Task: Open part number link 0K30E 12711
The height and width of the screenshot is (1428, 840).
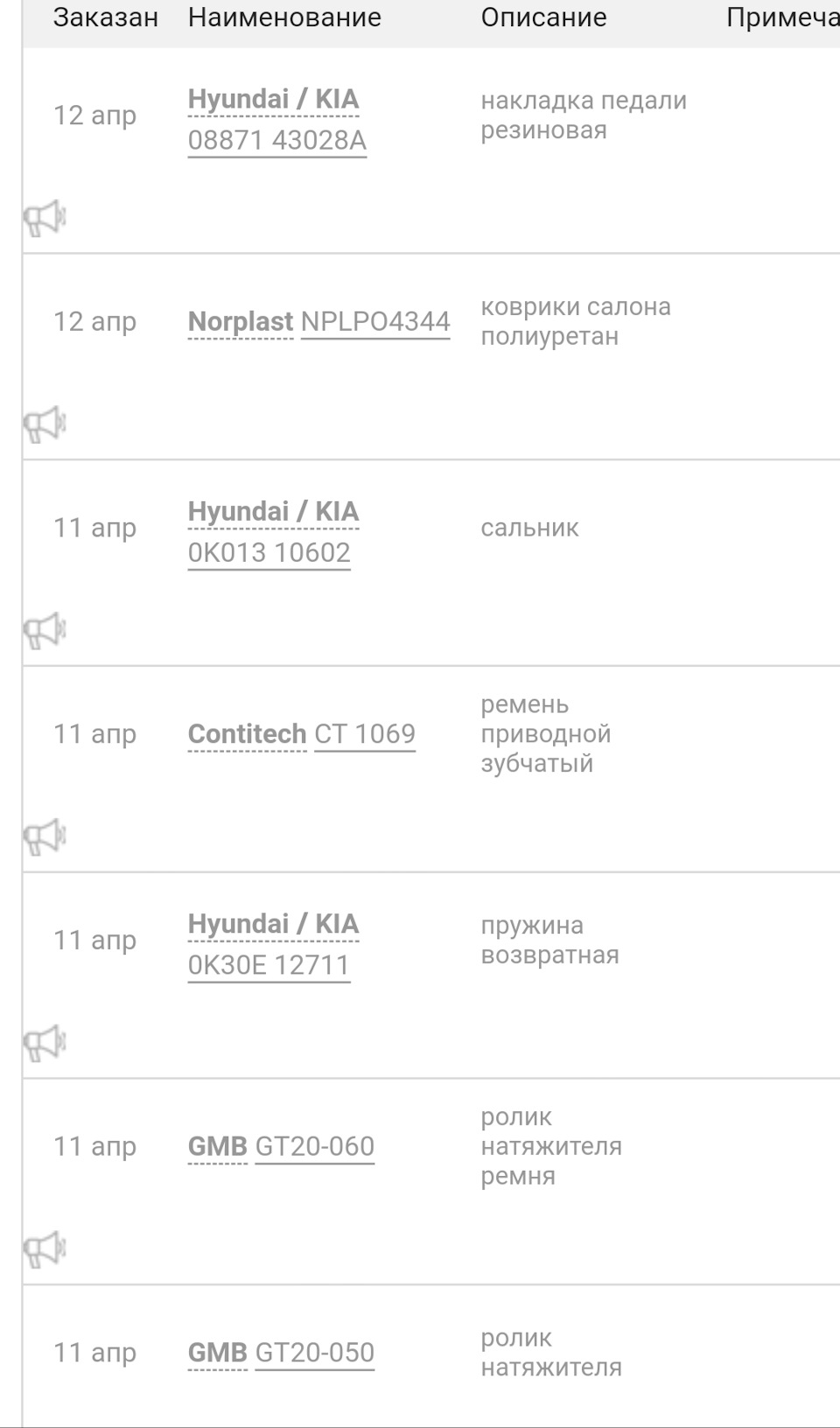Action: point(268,964)
